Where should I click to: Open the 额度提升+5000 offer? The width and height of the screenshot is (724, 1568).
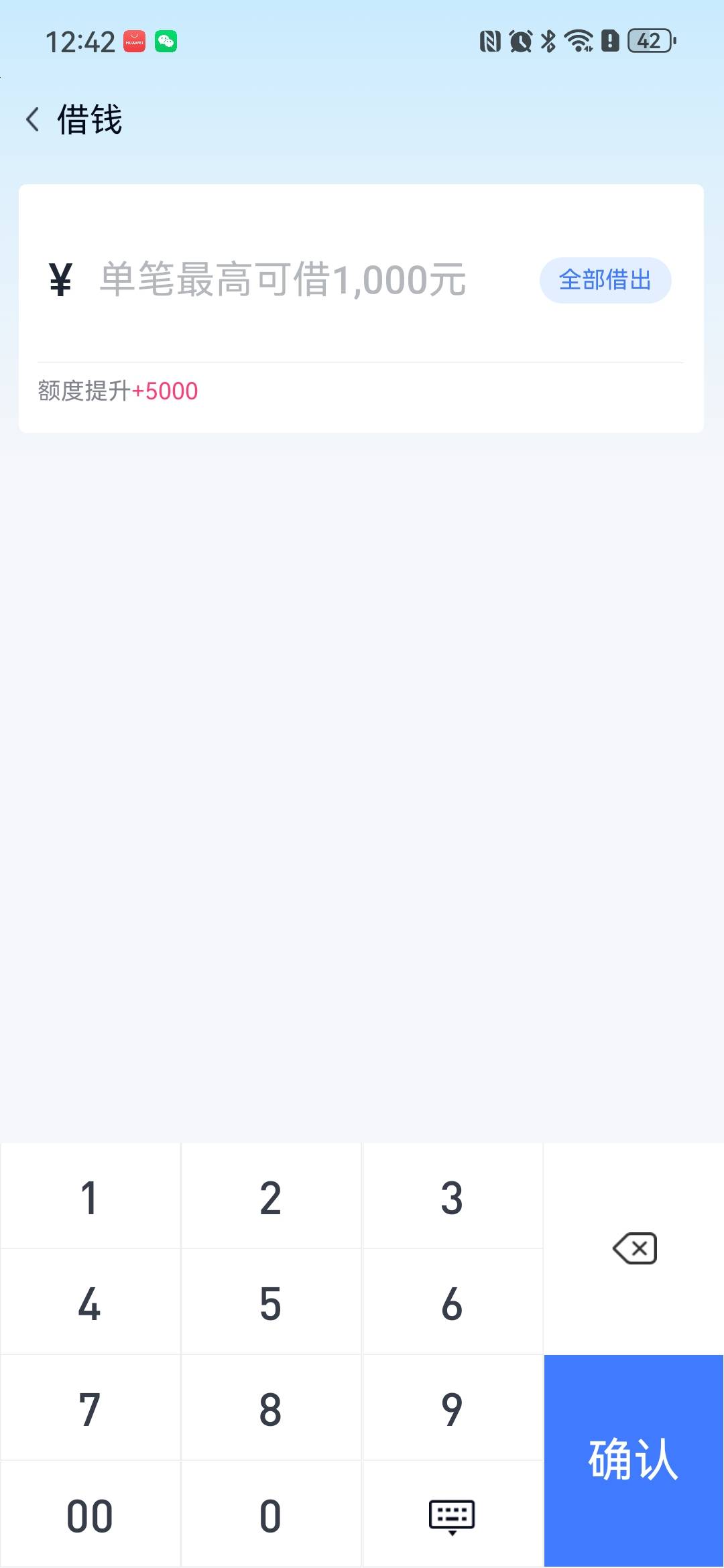[118, 391]
